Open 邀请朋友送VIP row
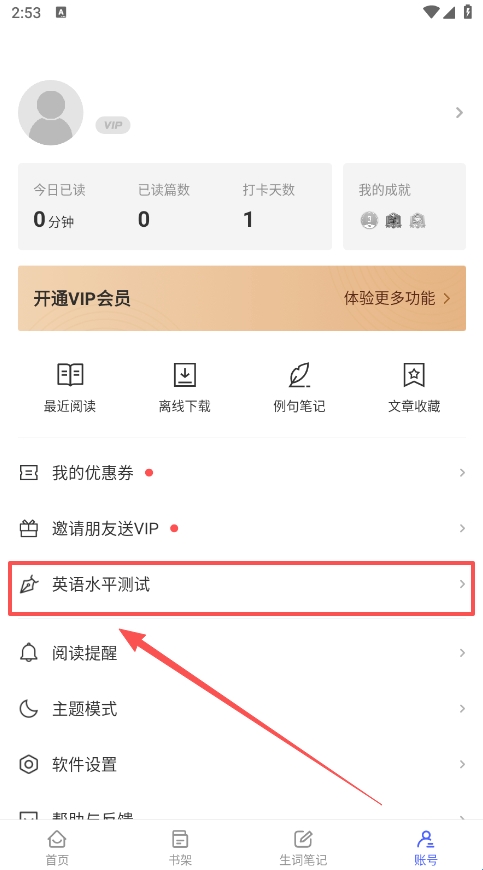Screen dimensions: 483x870 (x=242, y=528)
